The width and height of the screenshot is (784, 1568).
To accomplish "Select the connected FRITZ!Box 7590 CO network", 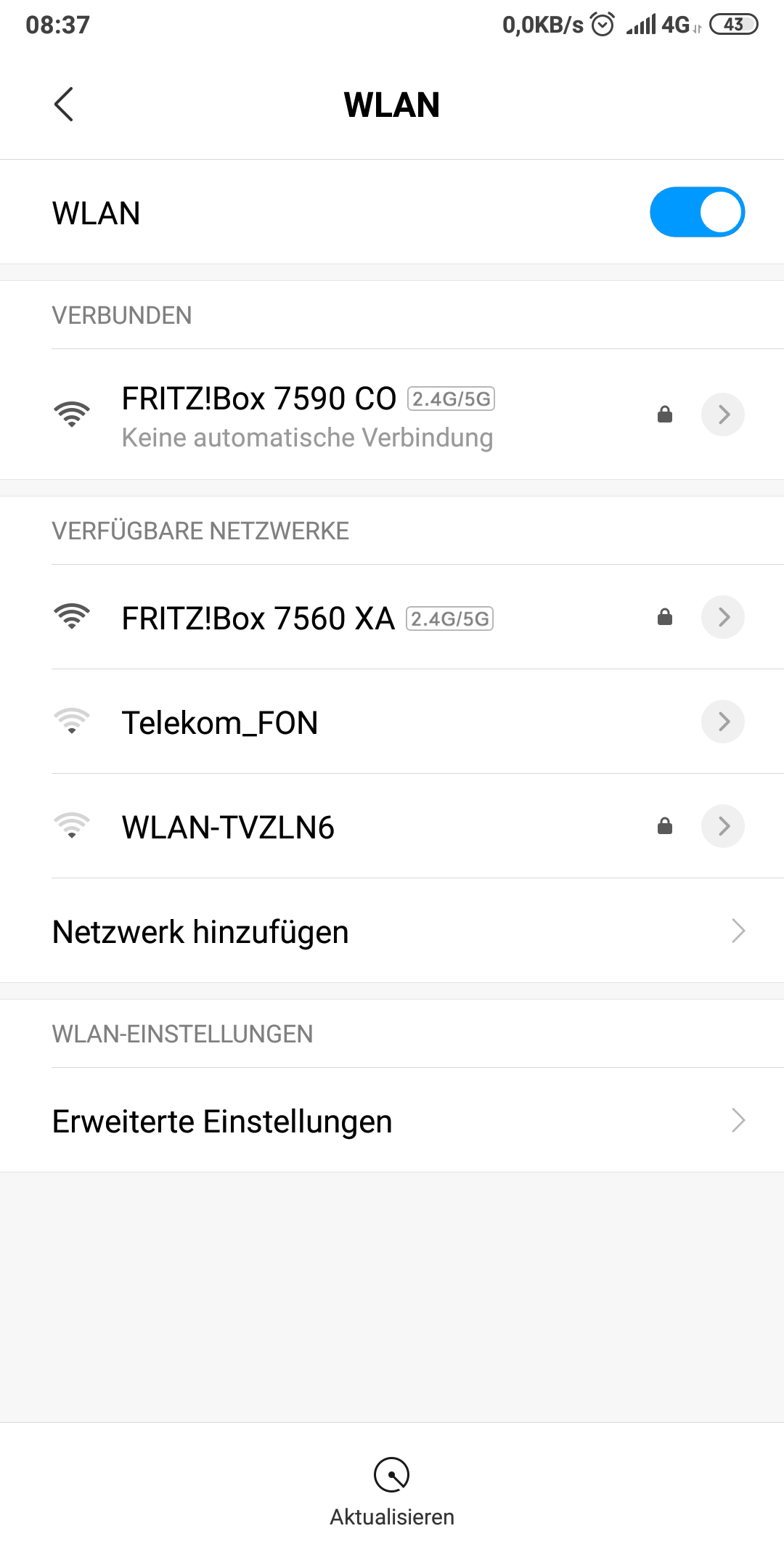I will tap(392, 415).
